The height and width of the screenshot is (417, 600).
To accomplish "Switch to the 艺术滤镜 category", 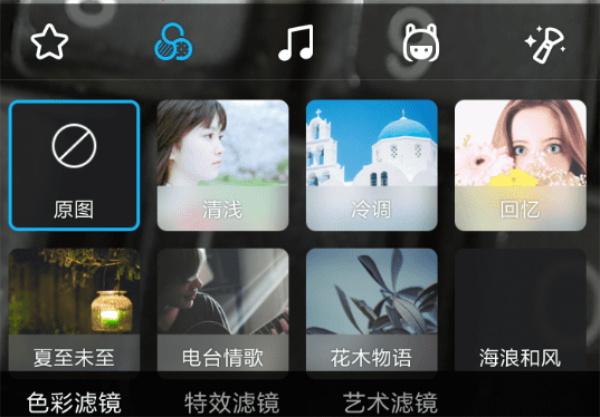I will click(x=390, y=403).
